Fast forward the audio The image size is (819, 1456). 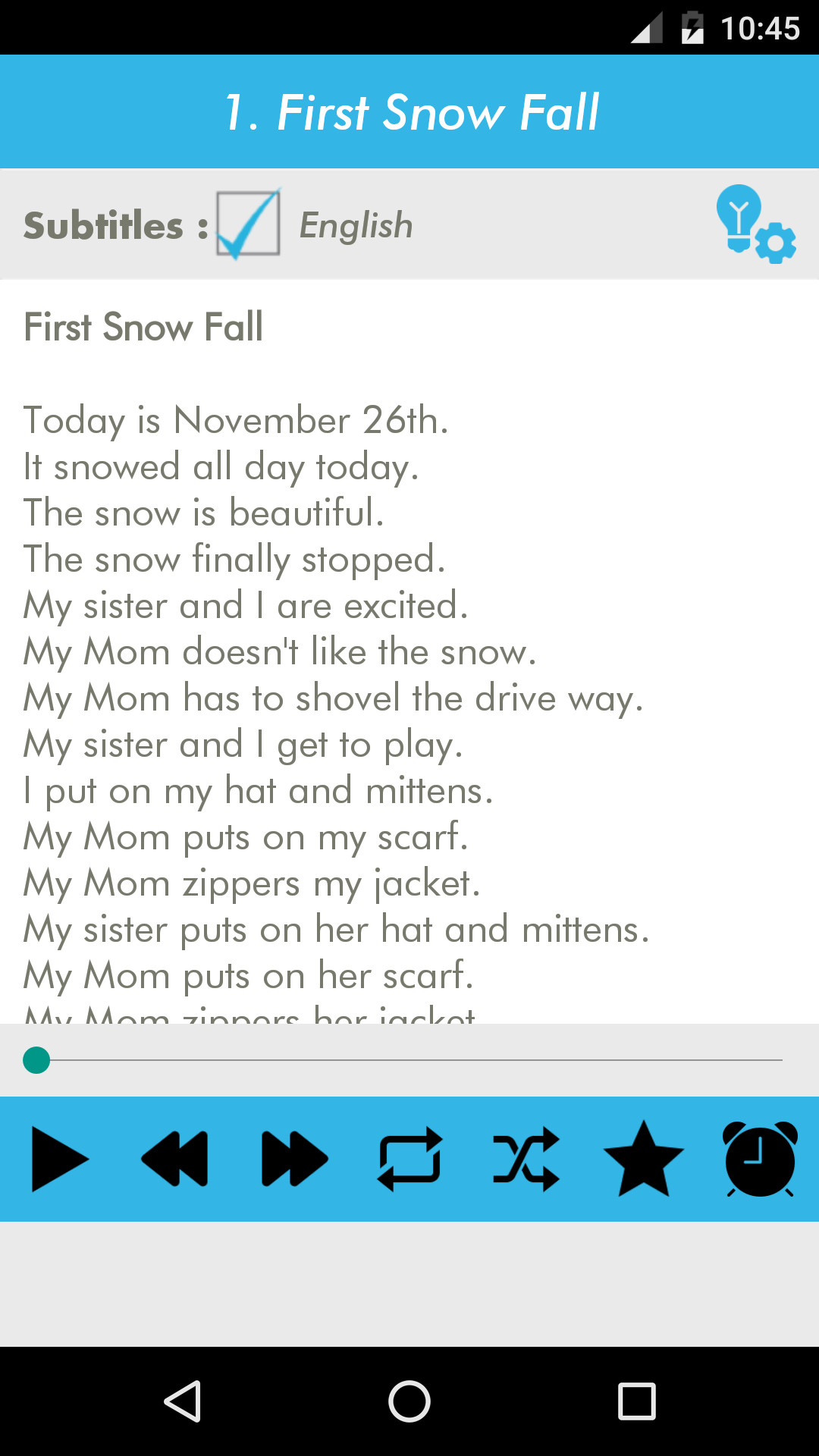point(293,1159)
